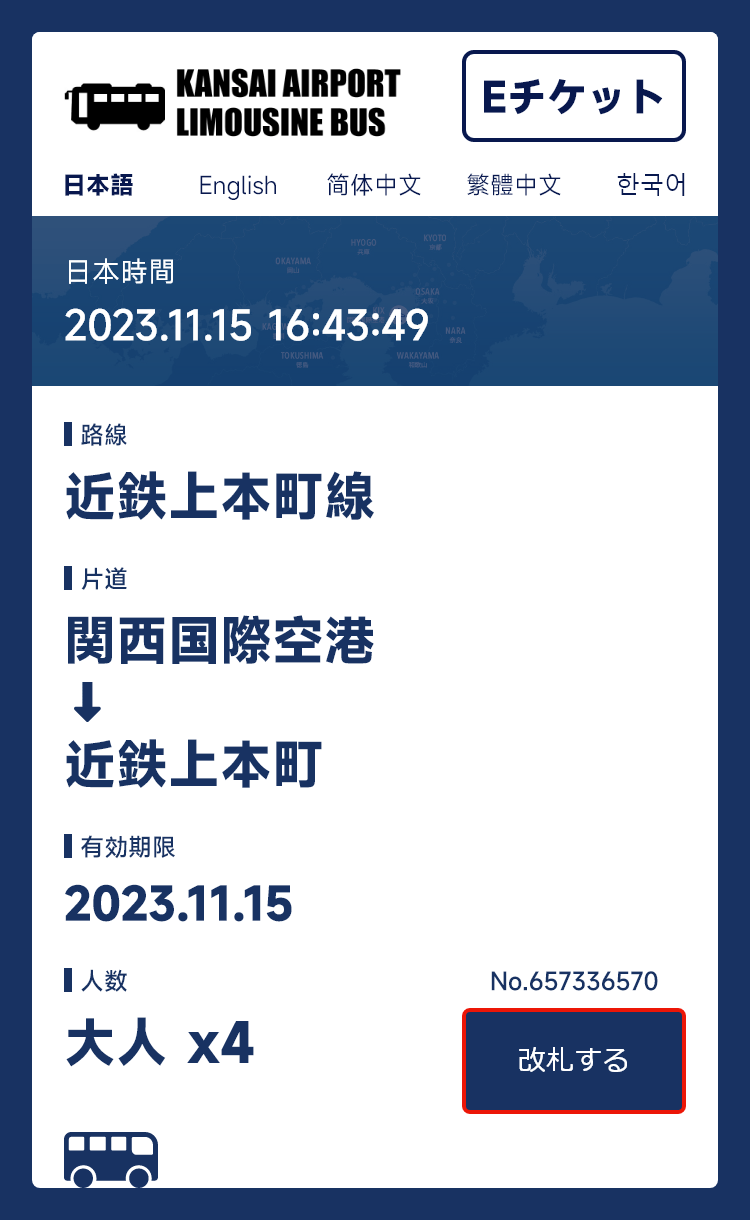Select 日本語 language tab
This screenshot has width=750, height=1220.
tap(99, 185)
